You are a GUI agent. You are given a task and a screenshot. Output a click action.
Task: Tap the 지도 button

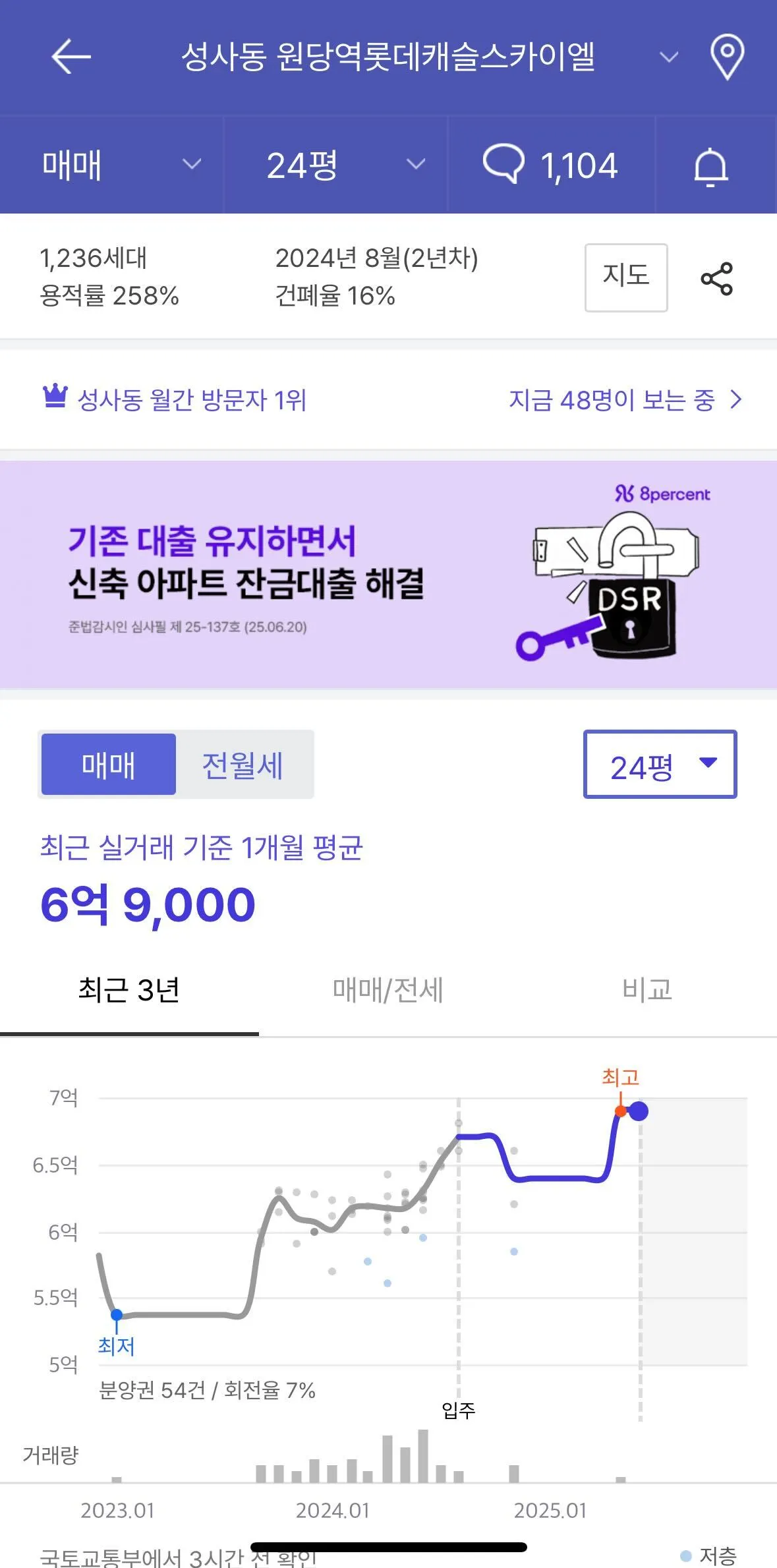[x=625, y=277]
